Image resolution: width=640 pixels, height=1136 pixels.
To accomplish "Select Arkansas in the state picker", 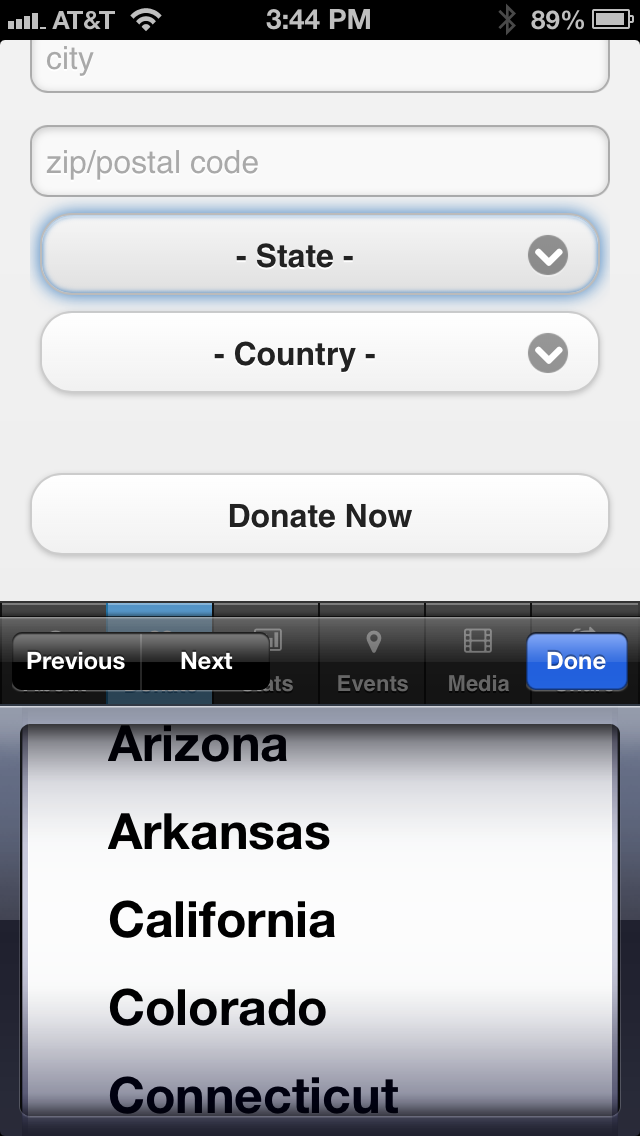I will [219, 833].
